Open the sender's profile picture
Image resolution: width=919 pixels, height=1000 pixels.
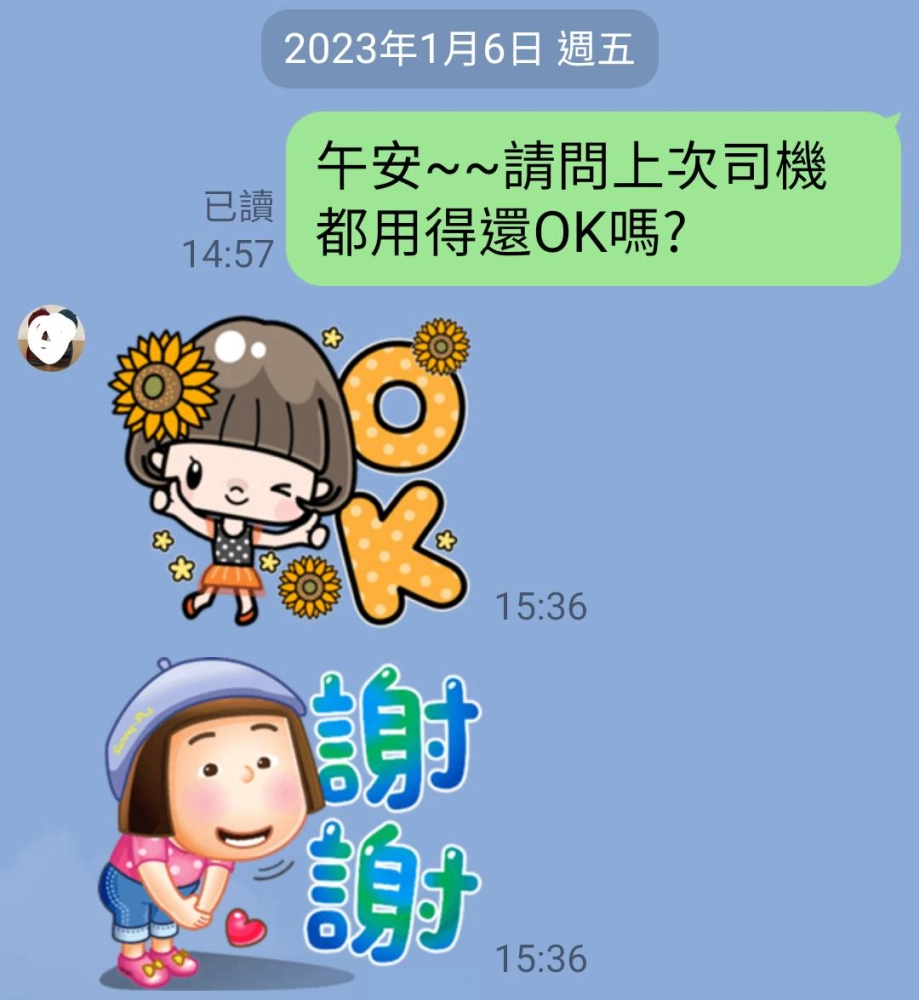pyautogui.click(x=51, y=338)
